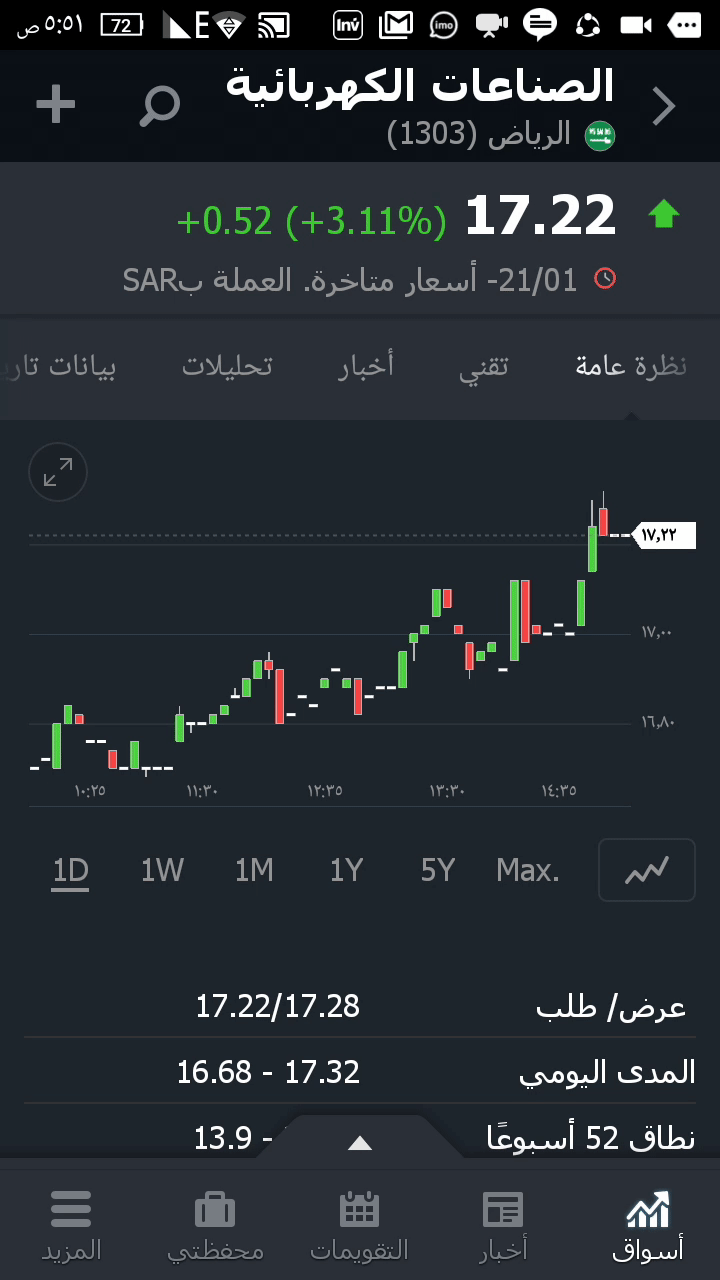Select the 1Y chart range
This screenshot has width=720, height=1280.
click(x=346, y=871)
